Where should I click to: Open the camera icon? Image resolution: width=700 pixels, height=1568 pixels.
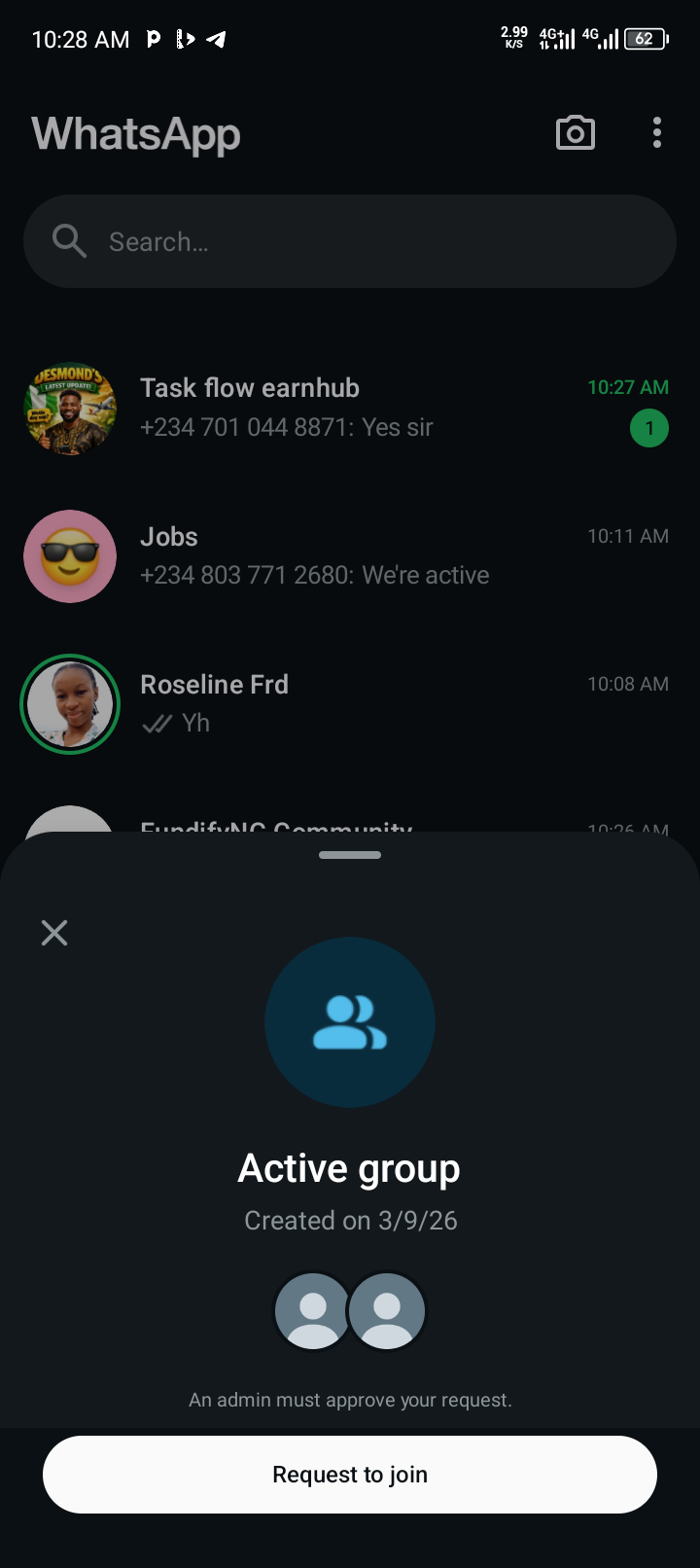point(575,133)
